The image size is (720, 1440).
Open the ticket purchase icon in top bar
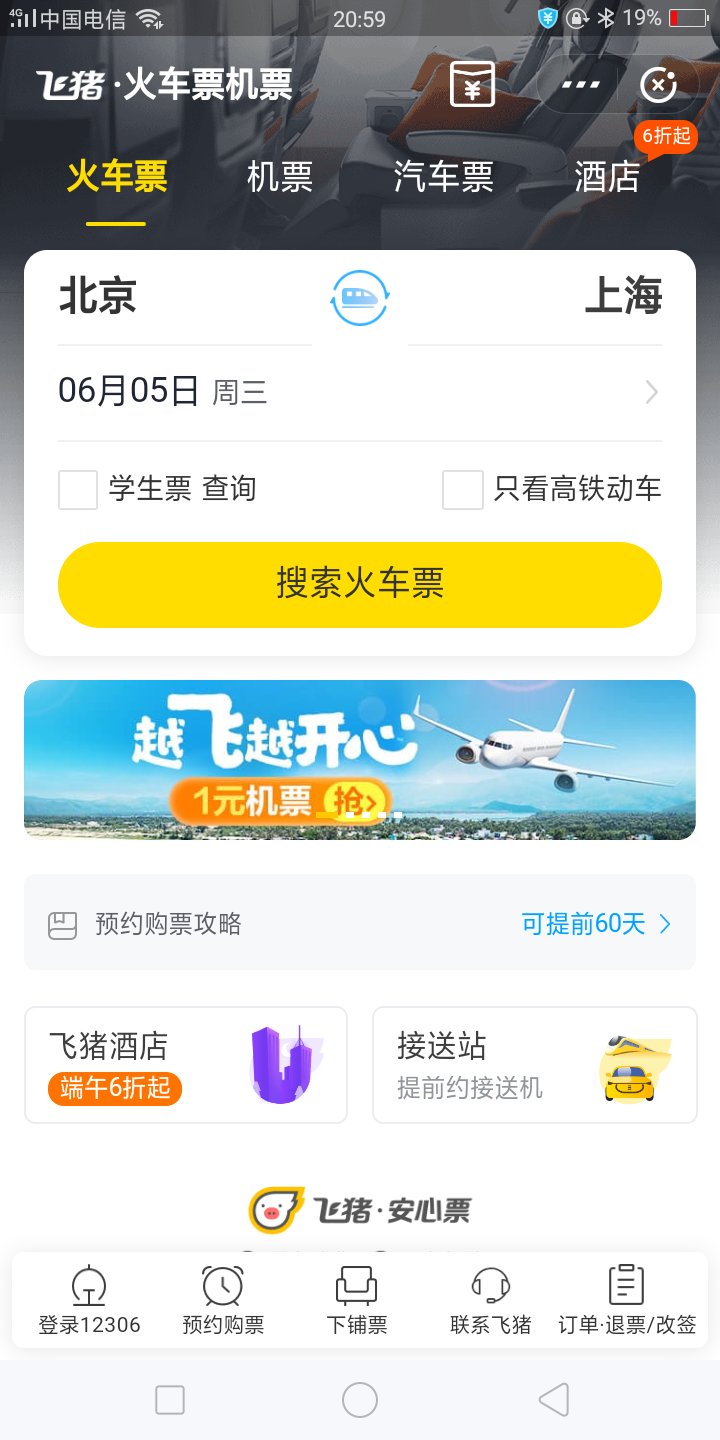(472, 84)
